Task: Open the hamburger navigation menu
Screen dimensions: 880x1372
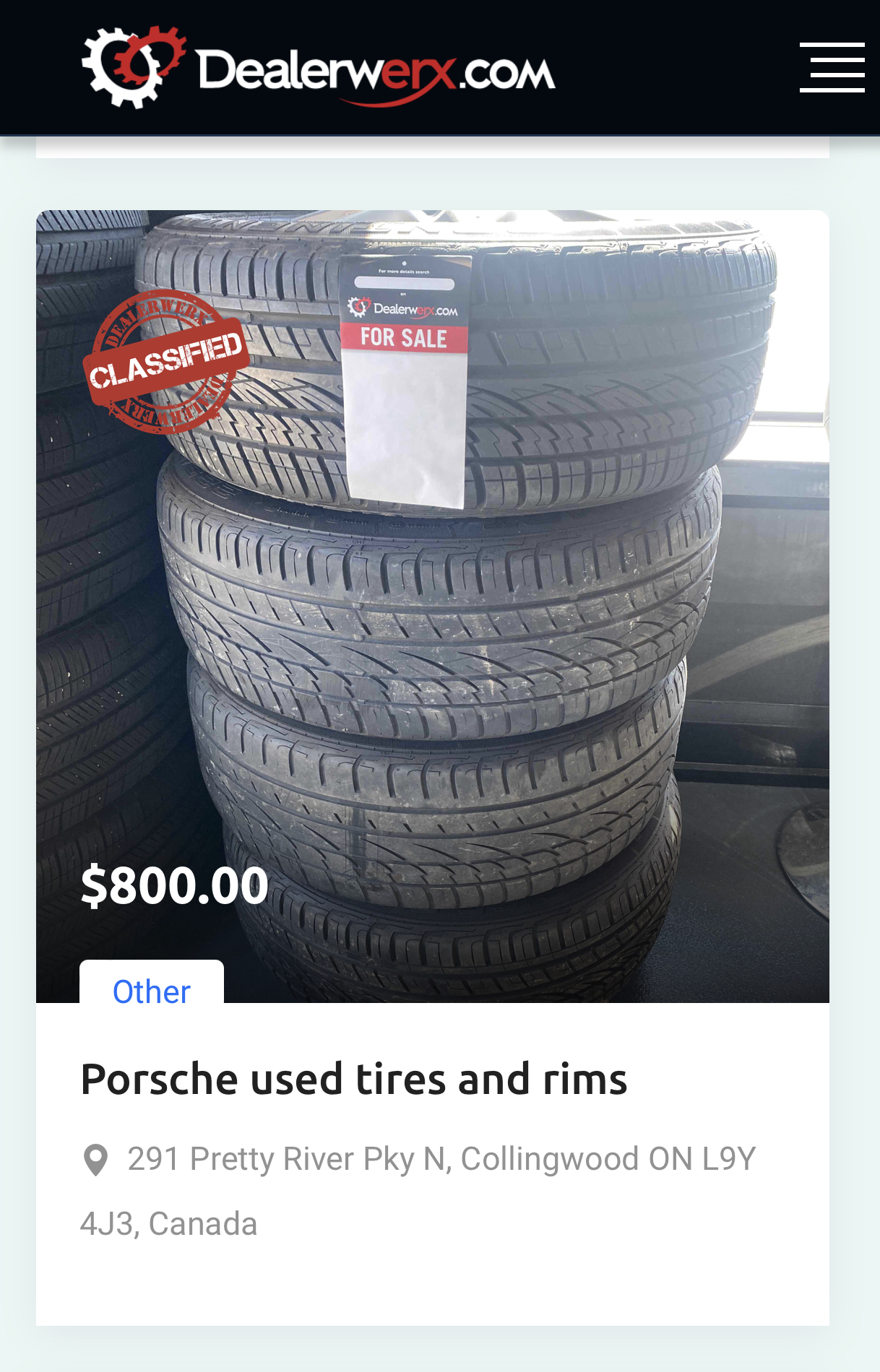Action: tap(832, 68)
